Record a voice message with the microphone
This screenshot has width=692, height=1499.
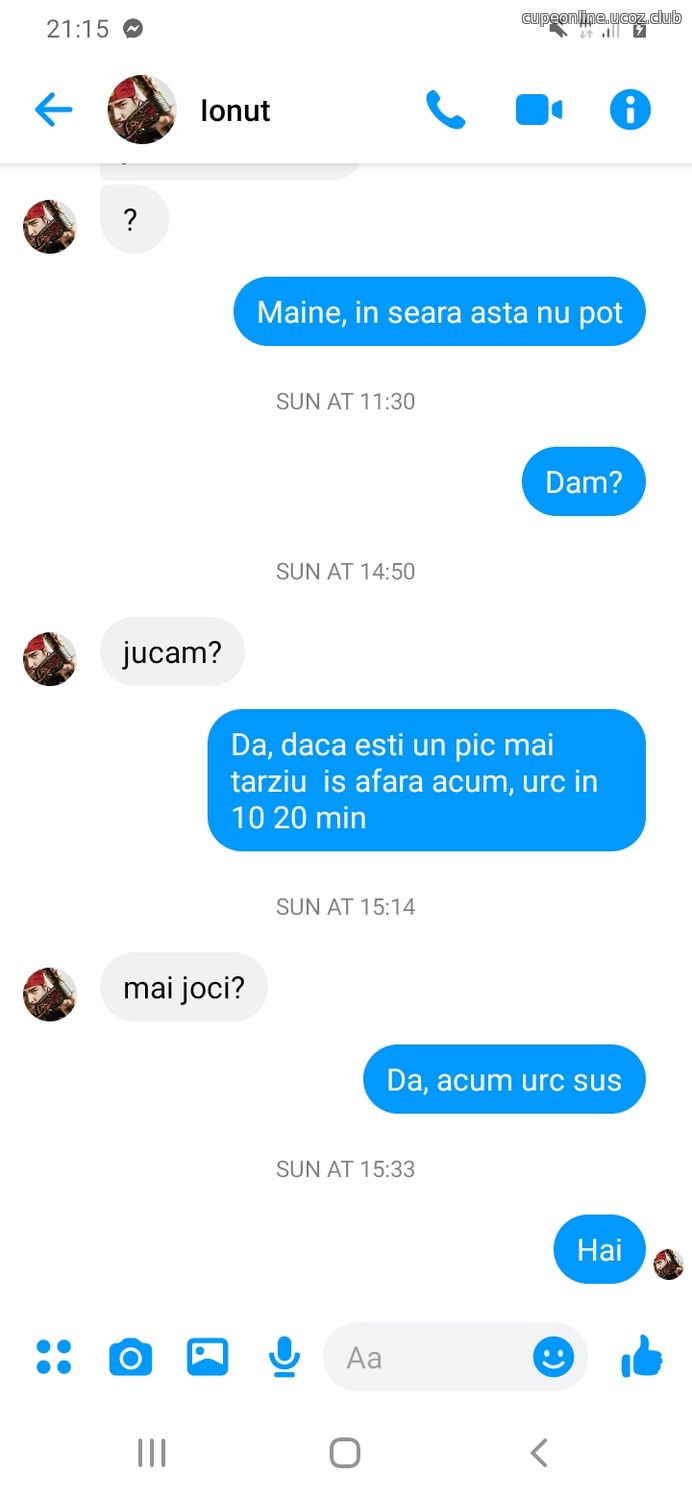[x=284, y=1358]
